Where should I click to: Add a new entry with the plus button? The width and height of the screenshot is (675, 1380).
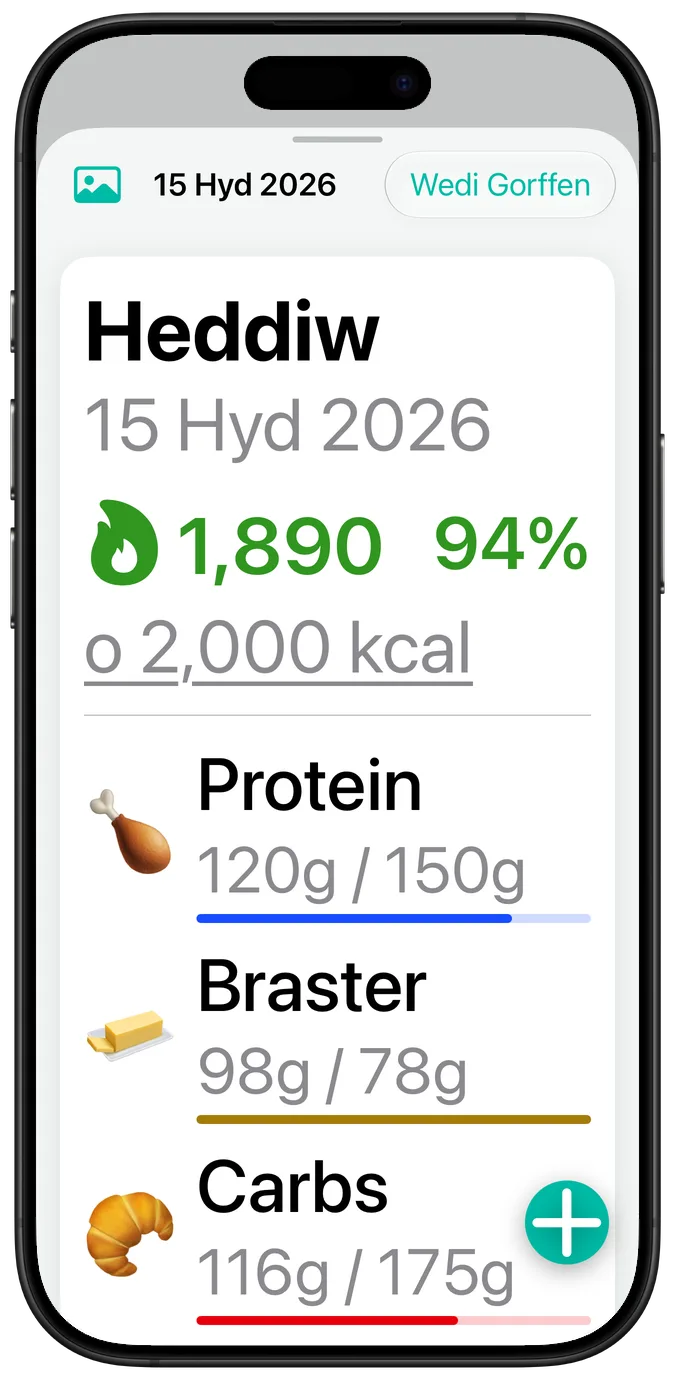click(x=567, y=1222)
